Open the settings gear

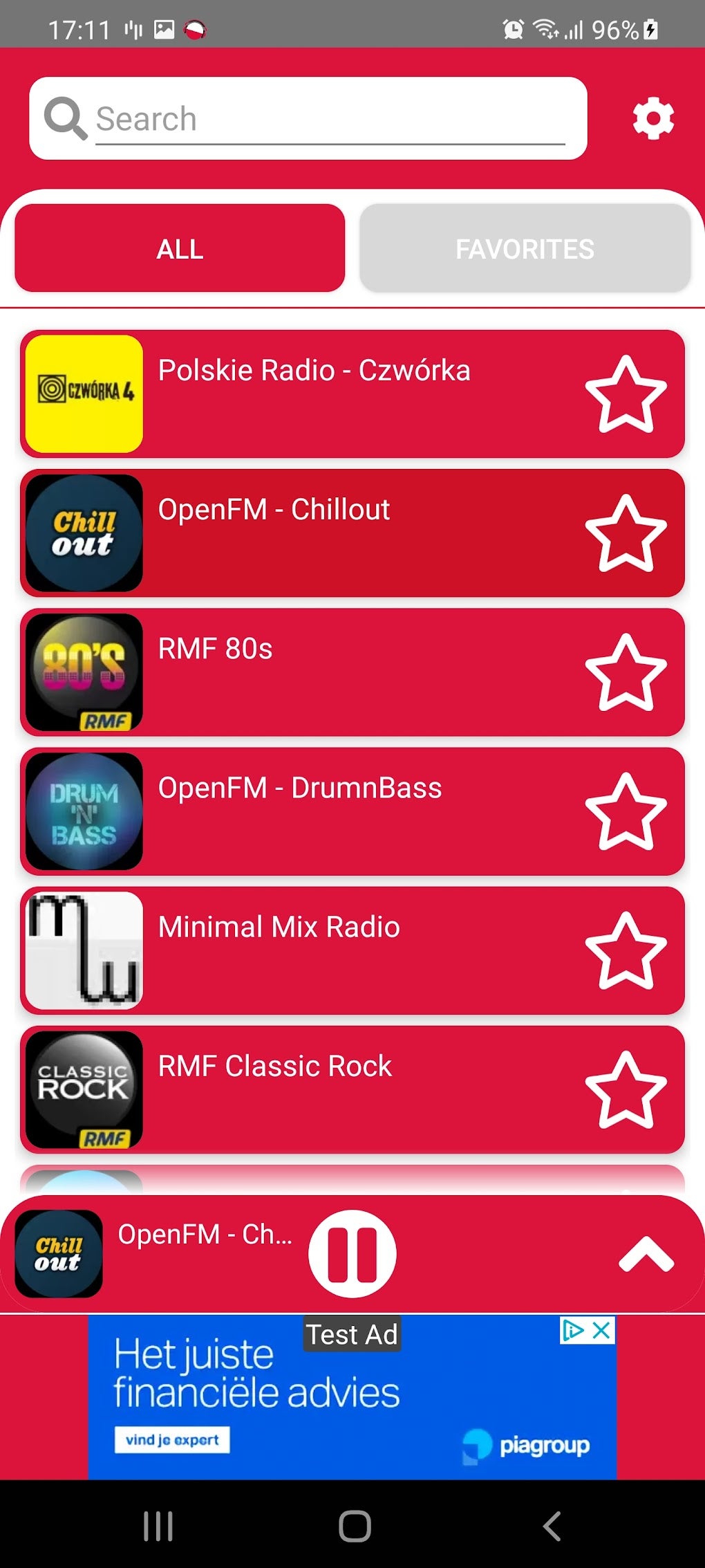pos(652,119)
